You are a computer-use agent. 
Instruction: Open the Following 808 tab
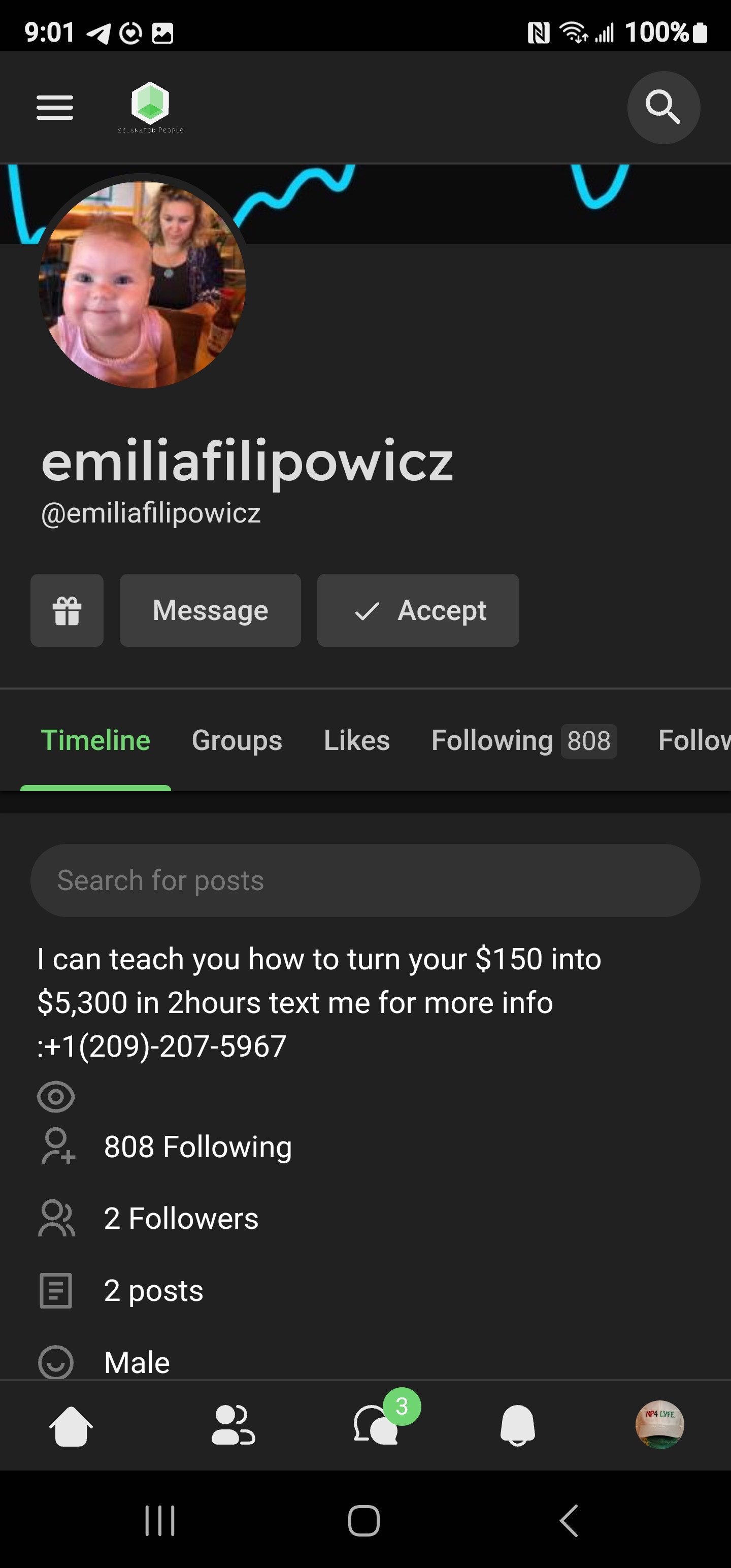[x=523, y=741]
